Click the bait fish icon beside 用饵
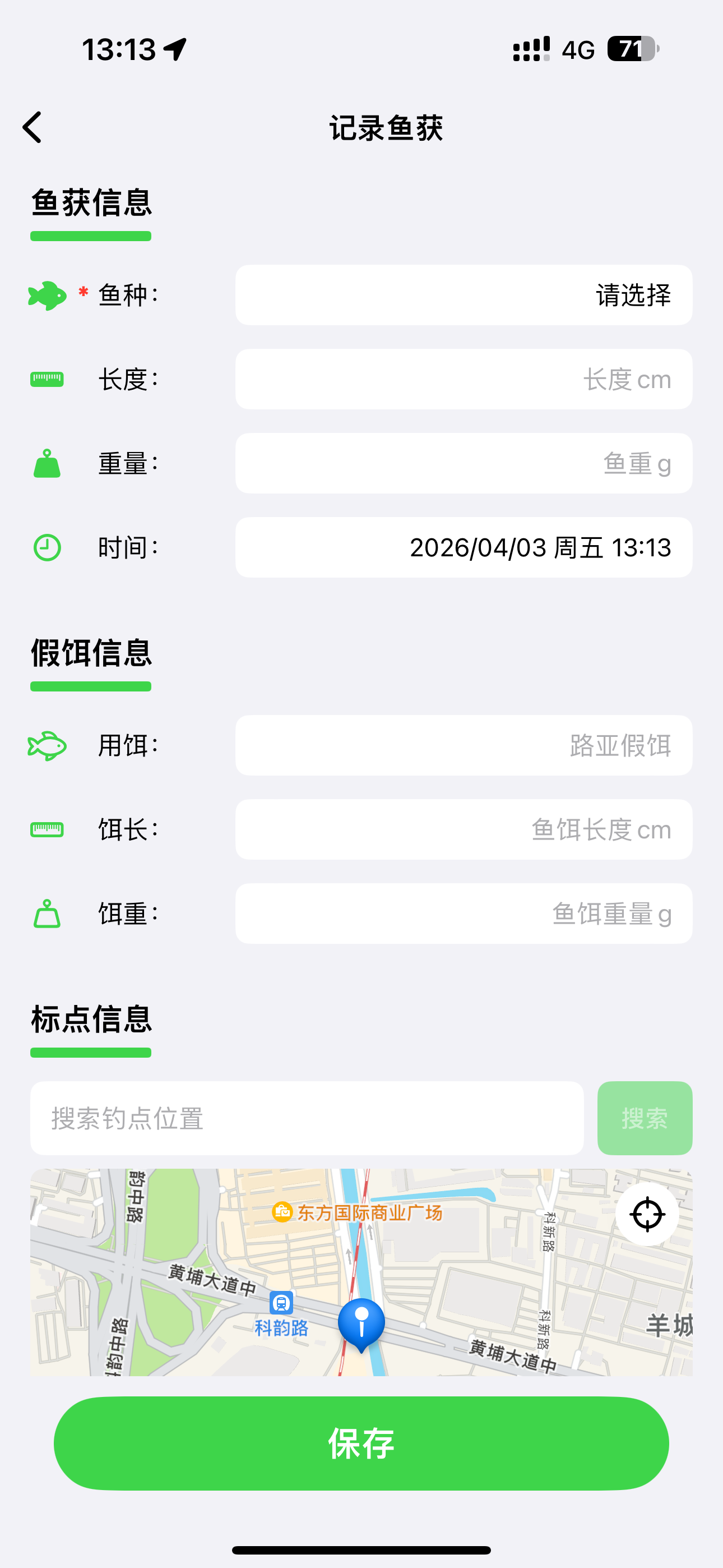Viewport: 723px width, 1568px height. pyautogui.click(x=47, y=746)
